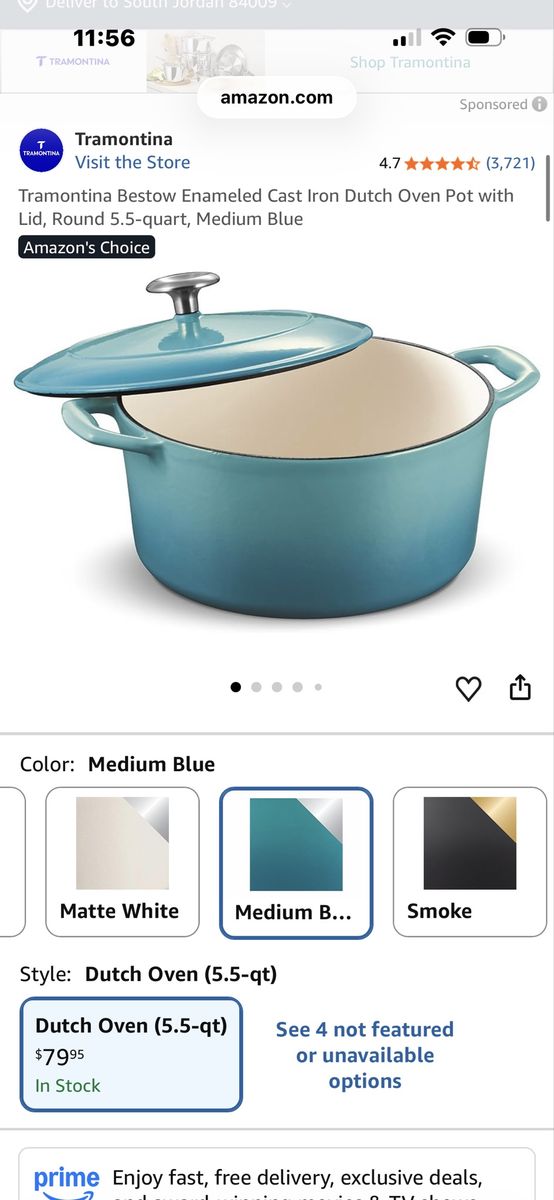Select the Medium Blue color swatch
This screenshot has width=554, height=1200.
296,863
